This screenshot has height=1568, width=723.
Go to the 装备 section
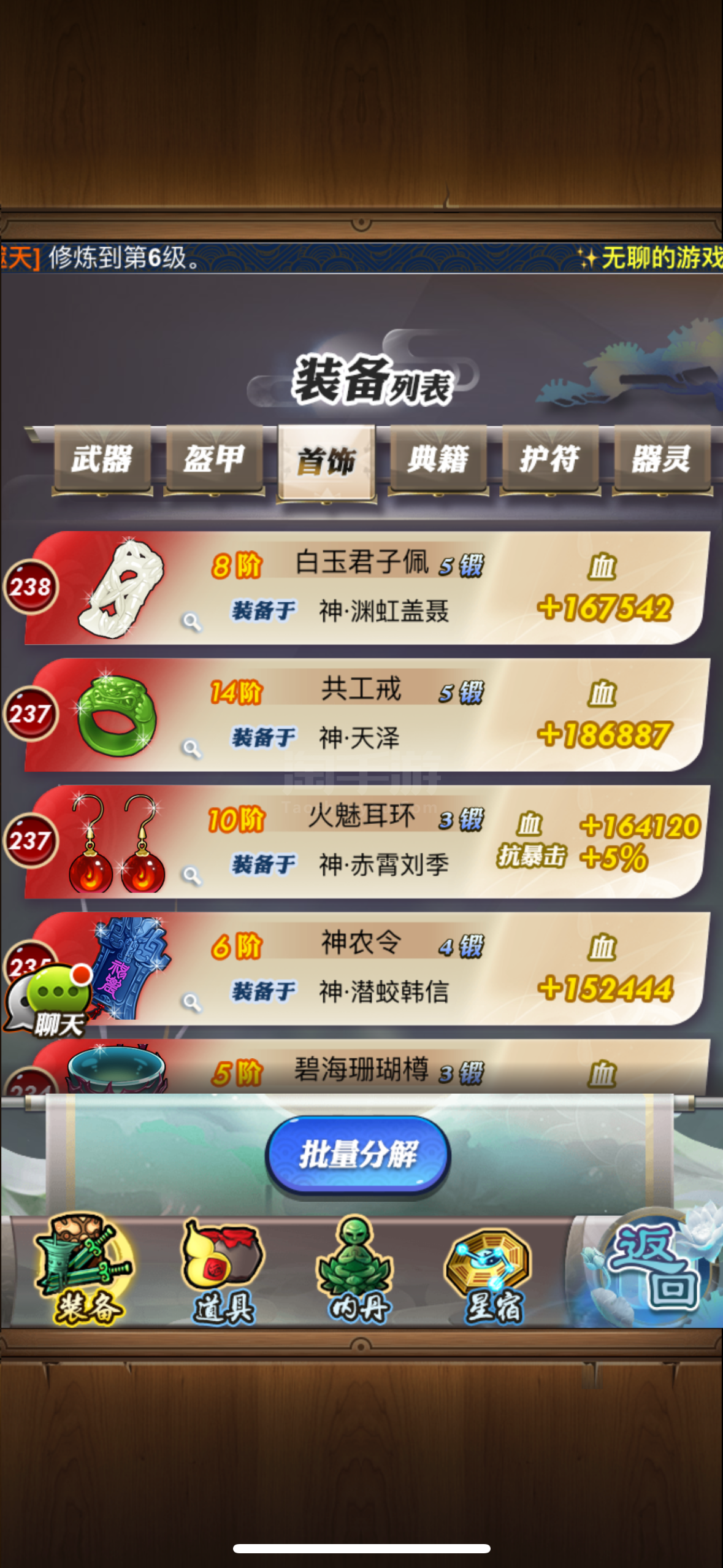coord(84,1270)
